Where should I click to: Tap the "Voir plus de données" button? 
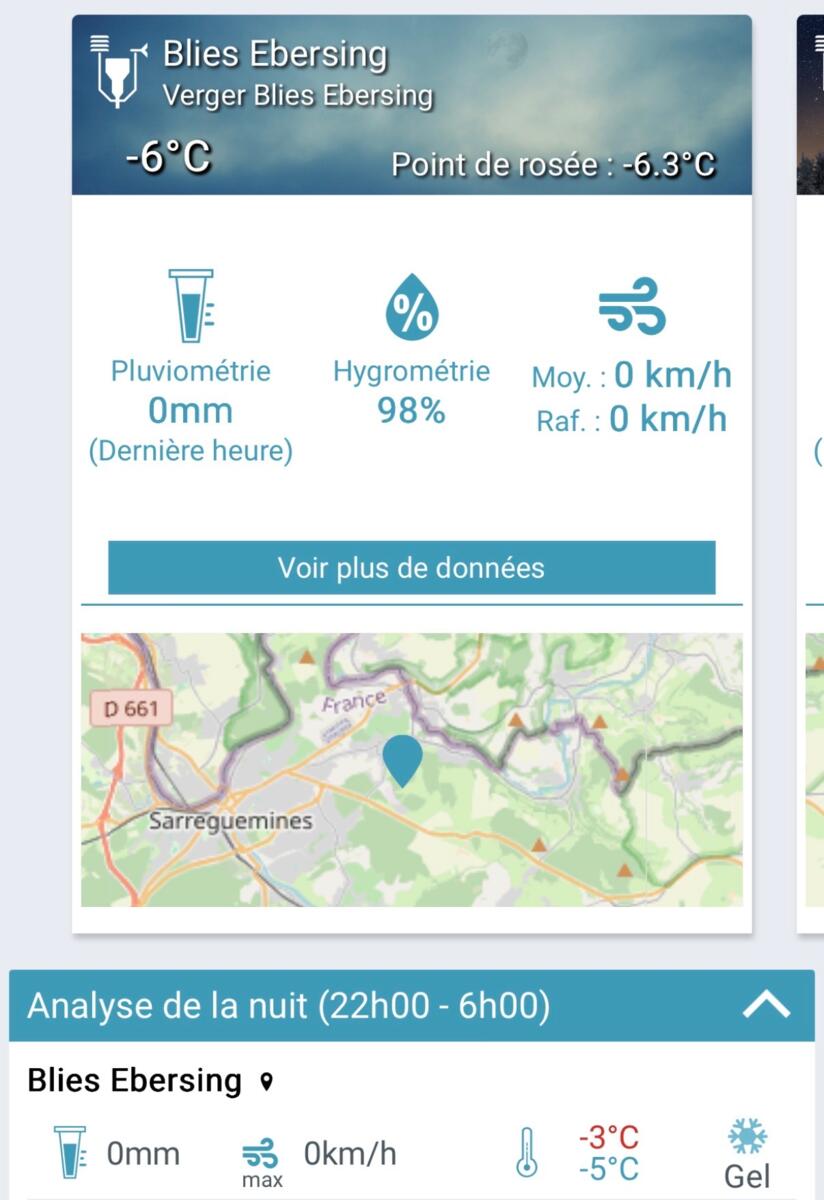click(x=411, y=568)
